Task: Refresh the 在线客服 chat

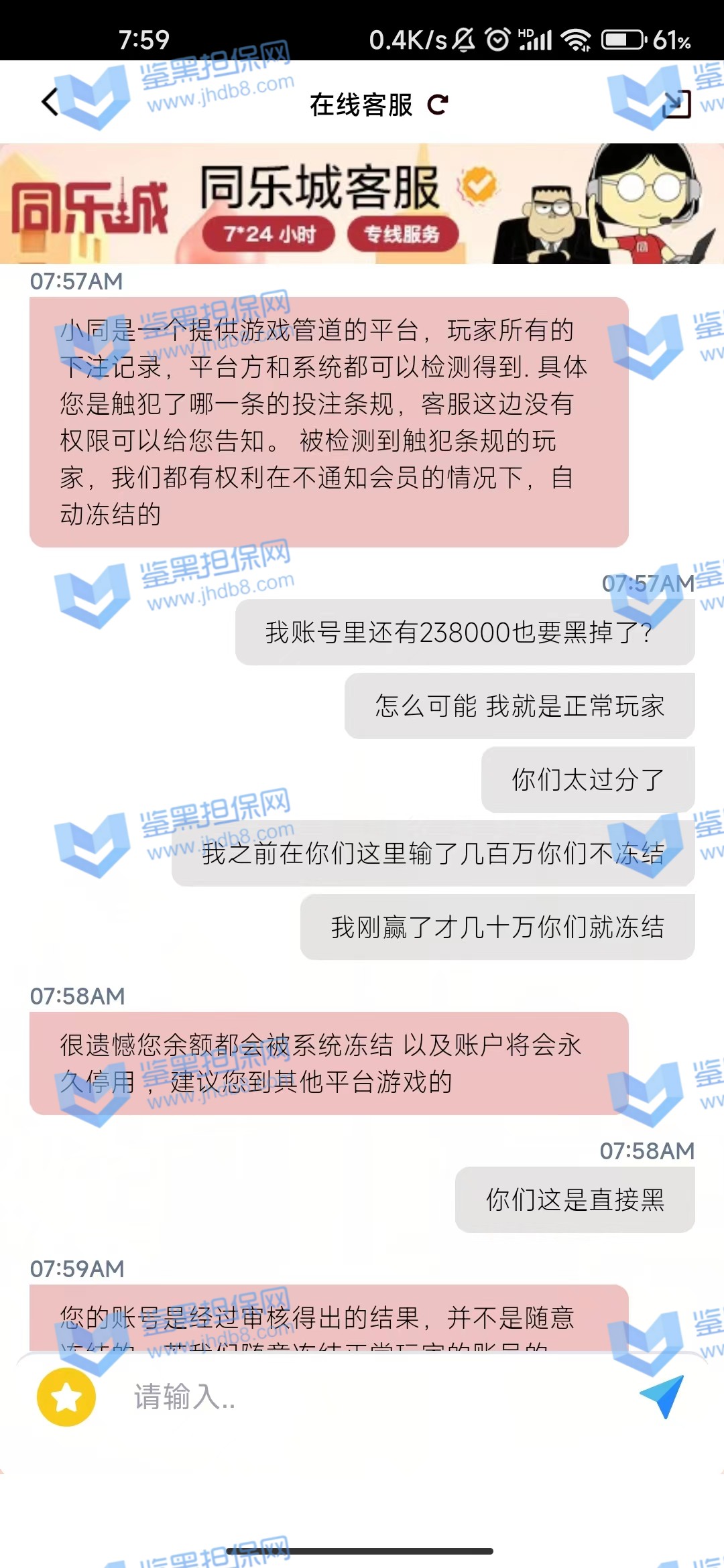Action: point(438,105)
